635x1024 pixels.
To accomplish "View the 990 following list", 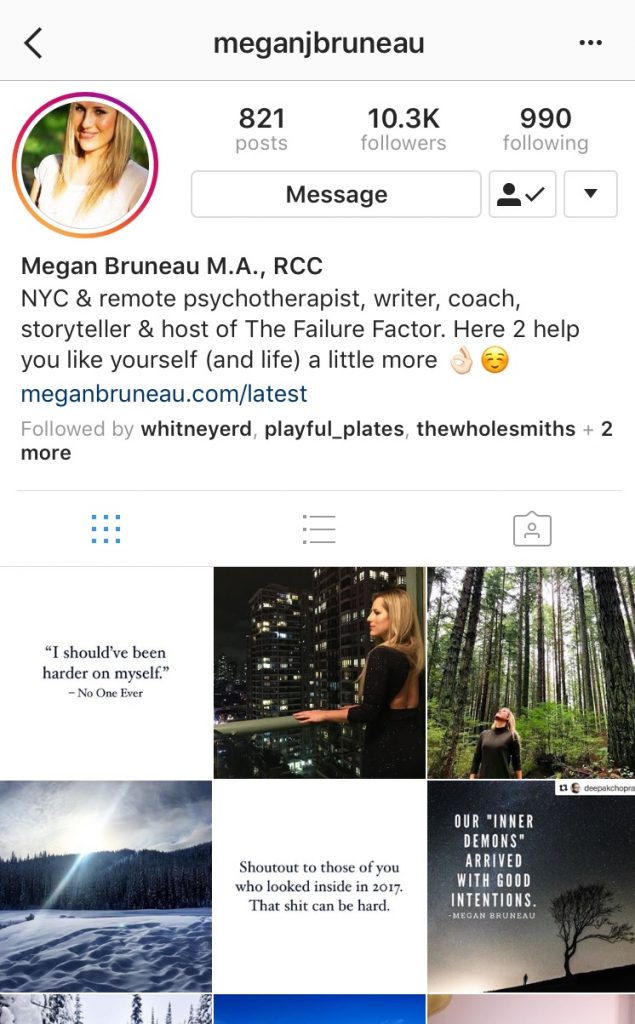I will click(545, 129).
